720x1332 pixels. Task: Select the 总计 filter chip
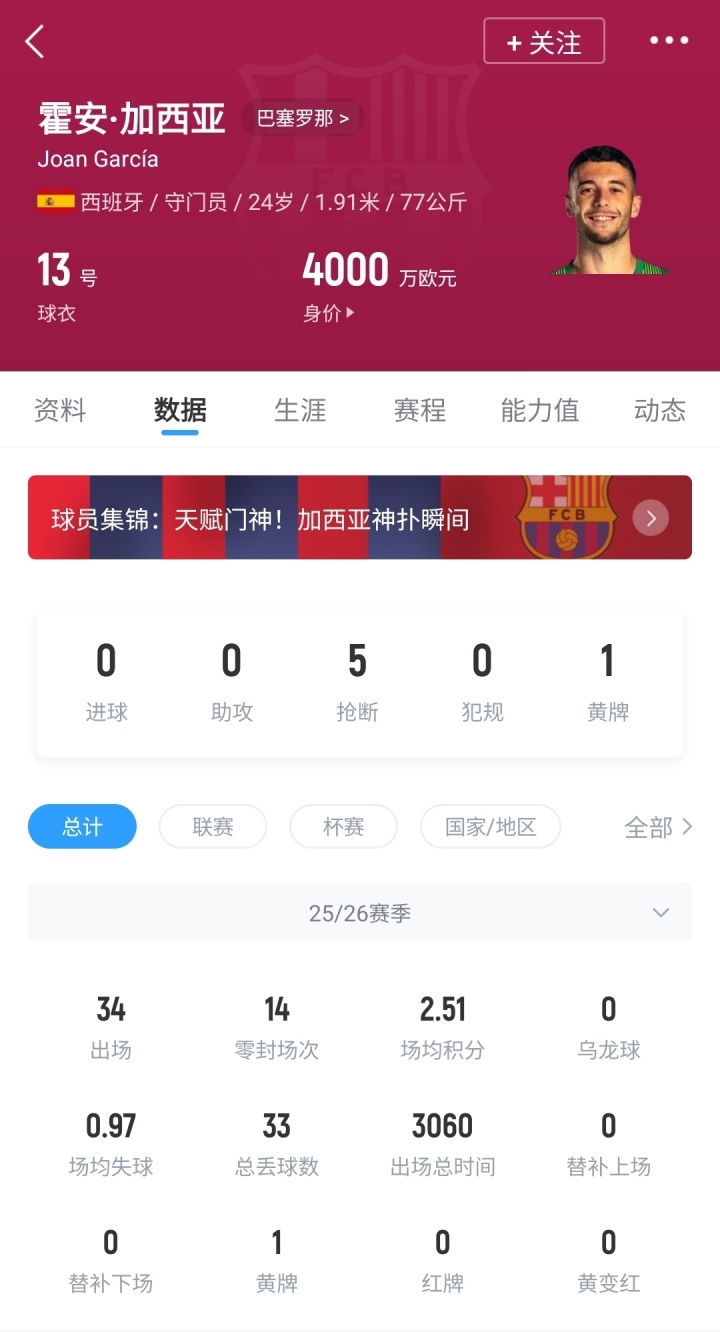pos(82,827)
